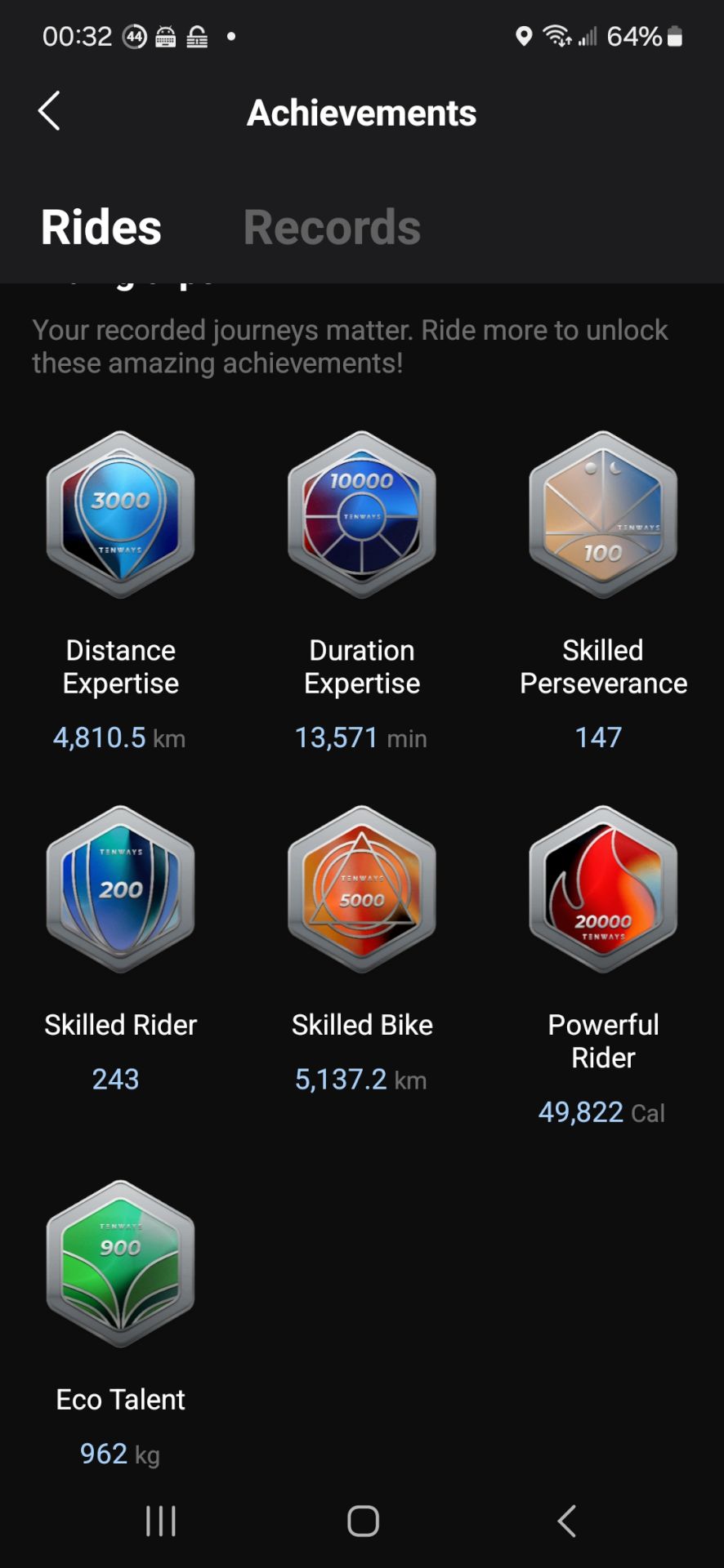Open the recent apps view
Viewport: 724px width, 1568px height.
[161, 1521]
